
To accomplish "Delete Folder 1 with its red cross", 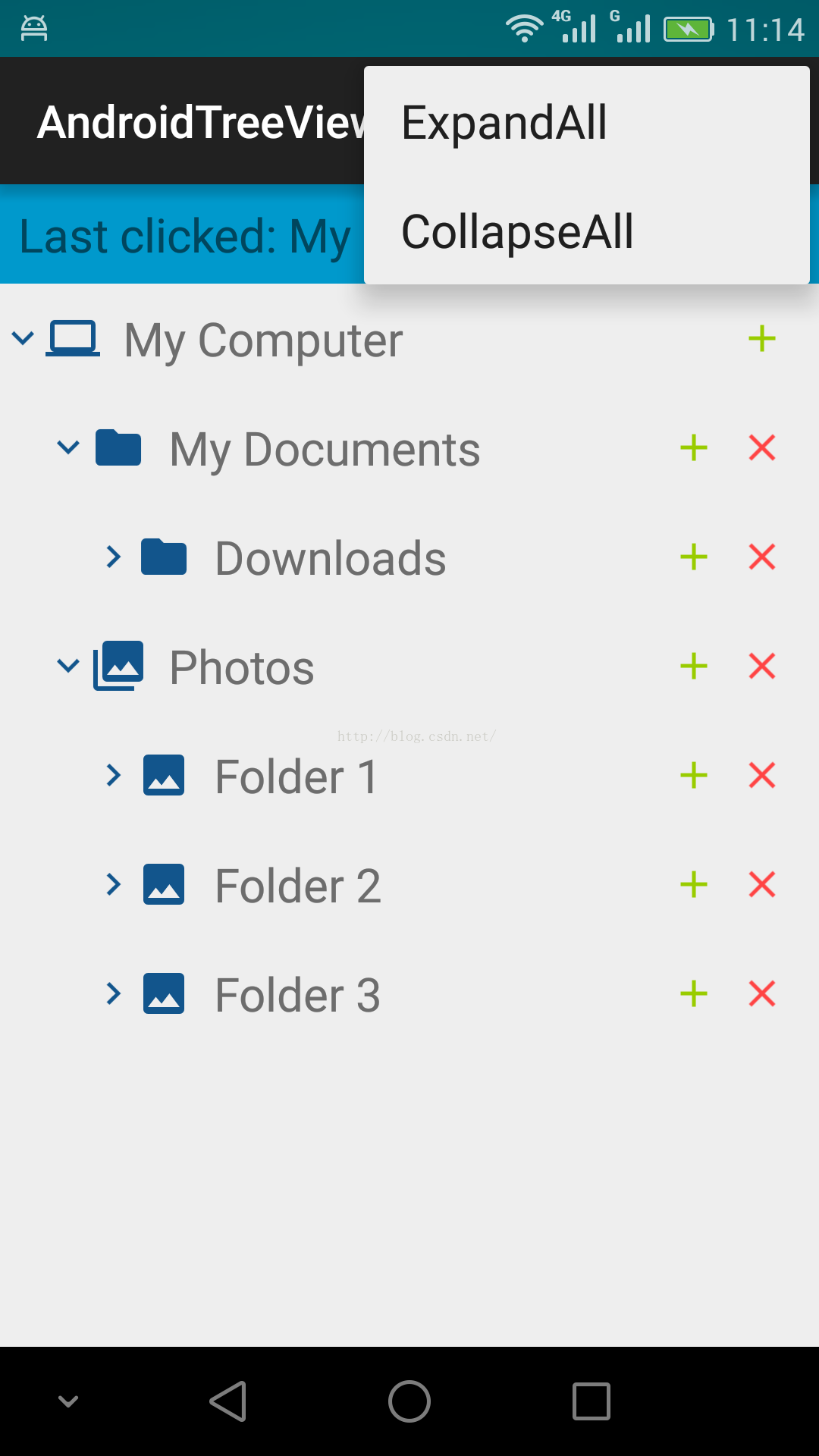I will point(761,776).
